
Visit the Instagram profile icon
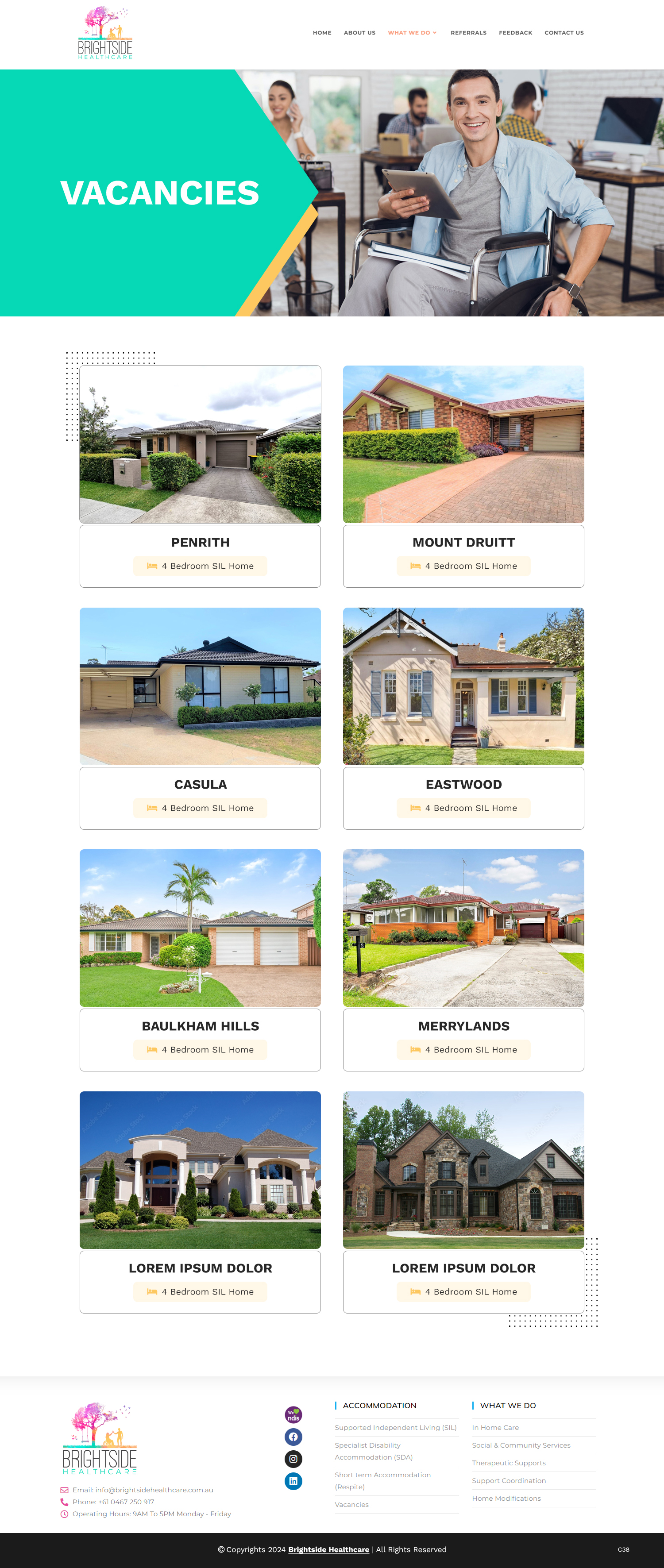(293, 1458)
